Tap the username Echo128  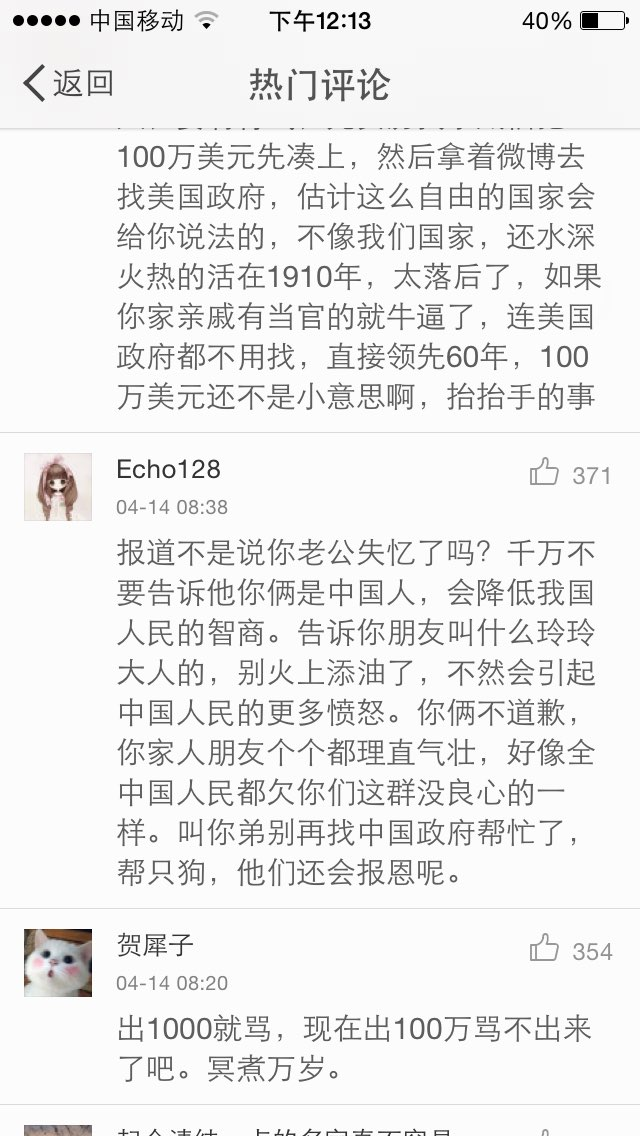pyautogui.click(x=168, y=469)
